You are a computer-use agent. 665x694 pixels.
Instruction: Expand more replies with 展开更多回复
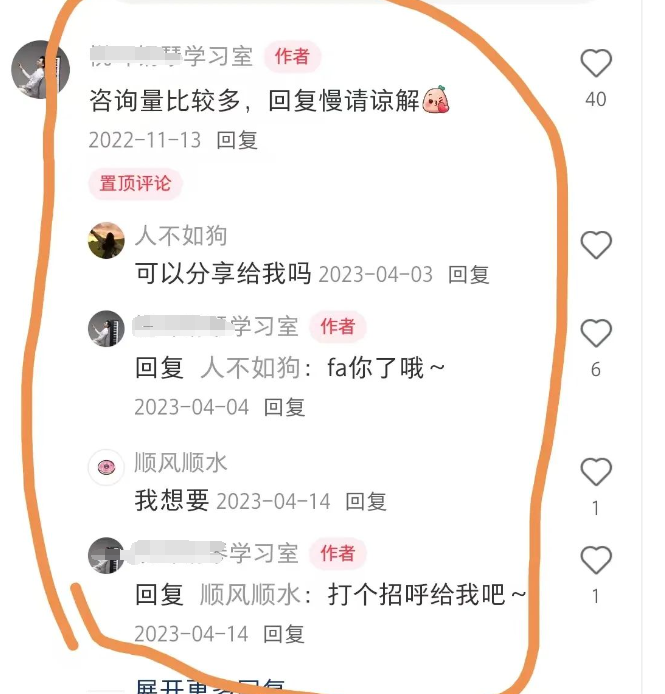pyautogui.click(x=210, y=687)
